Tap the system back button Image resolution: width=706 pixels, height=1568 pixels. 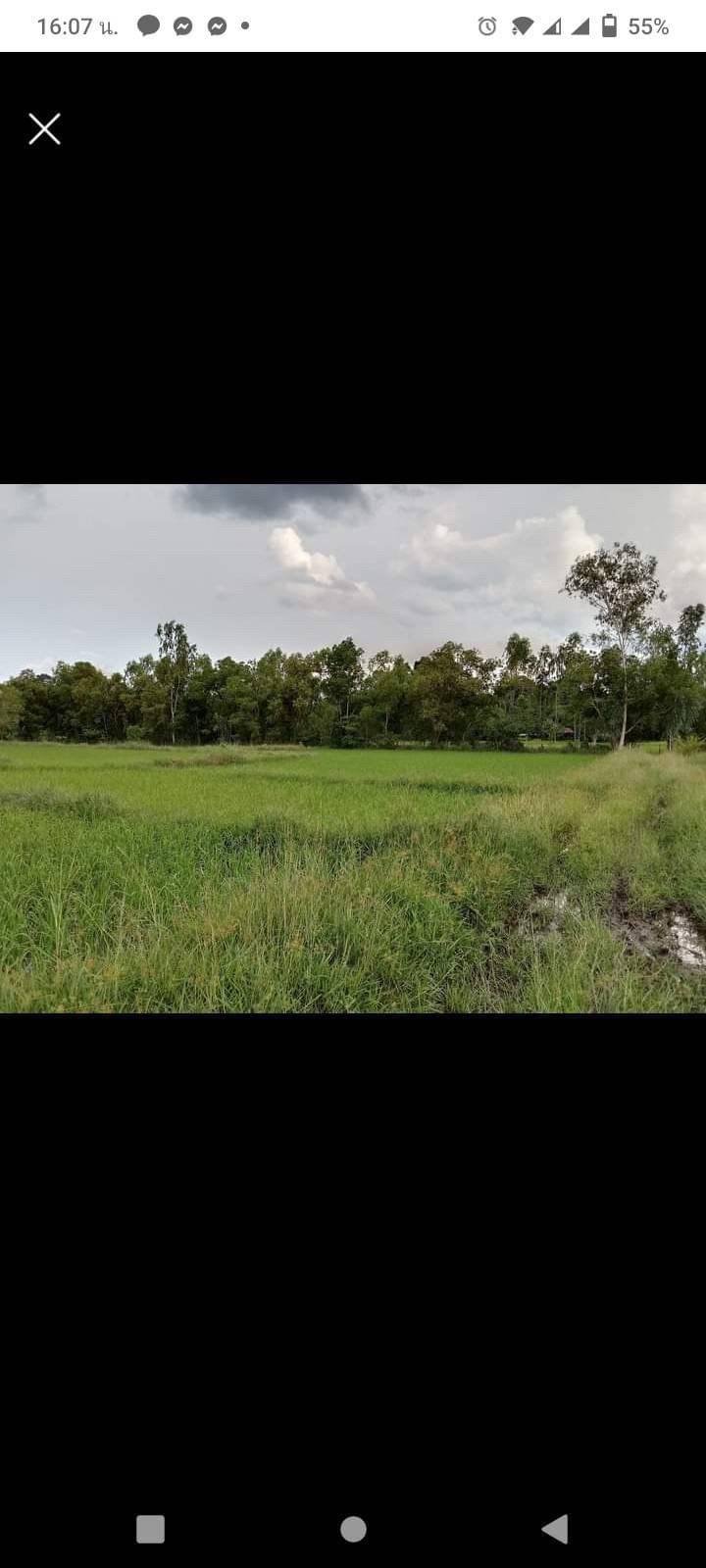pos(555,1528)
